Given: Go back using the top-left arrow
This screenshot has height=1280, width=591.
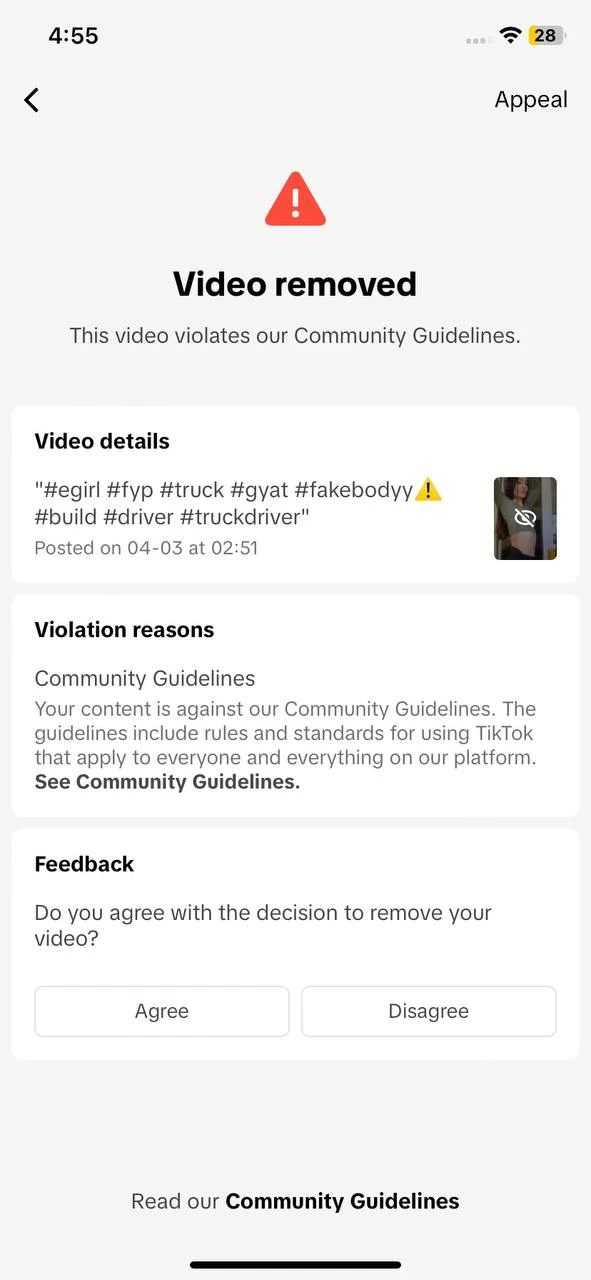Looking at the screenshot, I should [x=32, y=100].
